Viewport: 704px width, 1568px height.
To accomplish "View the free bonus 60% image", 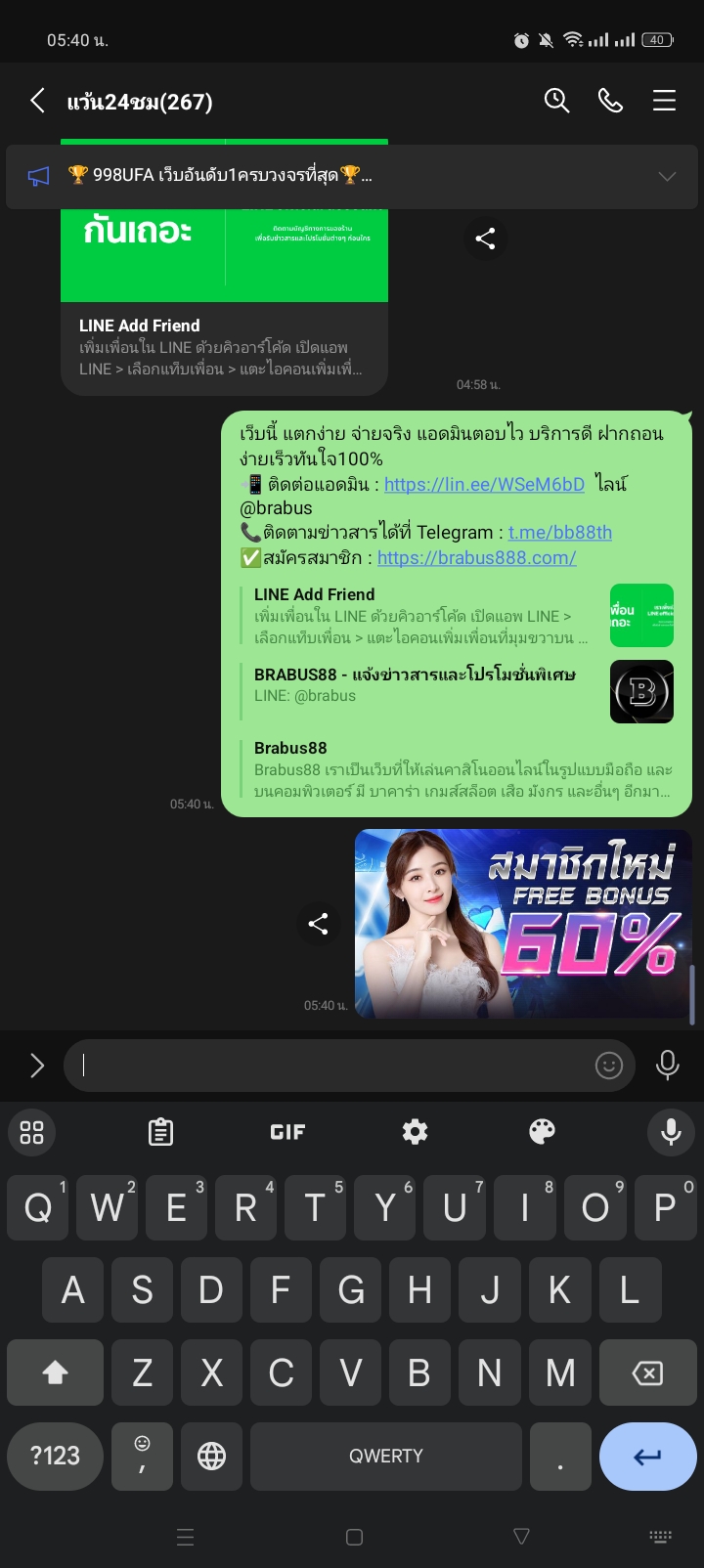I will pos(523,924).
